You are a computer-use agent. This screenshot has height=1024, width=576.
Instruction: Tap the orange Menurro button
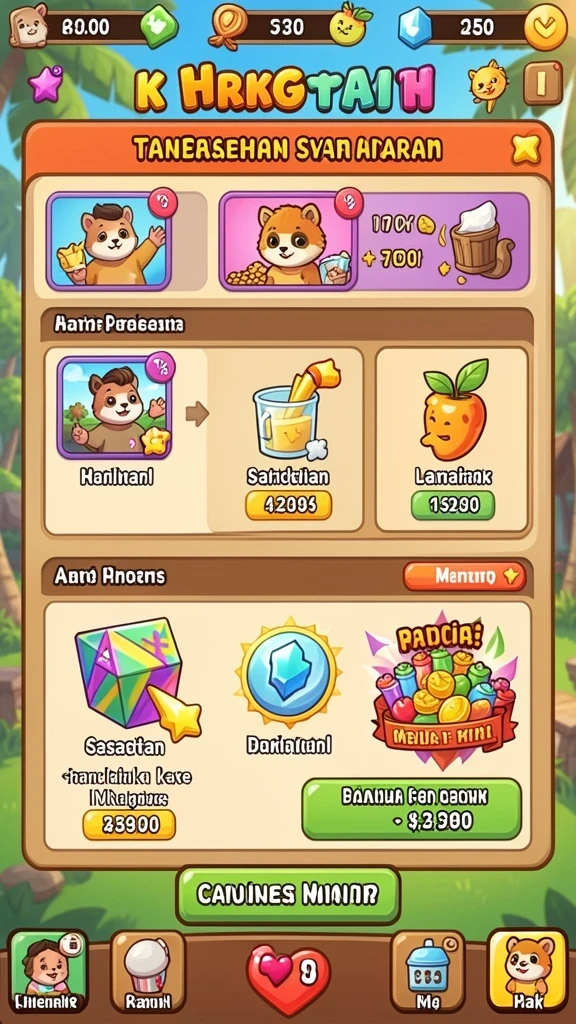464,576
